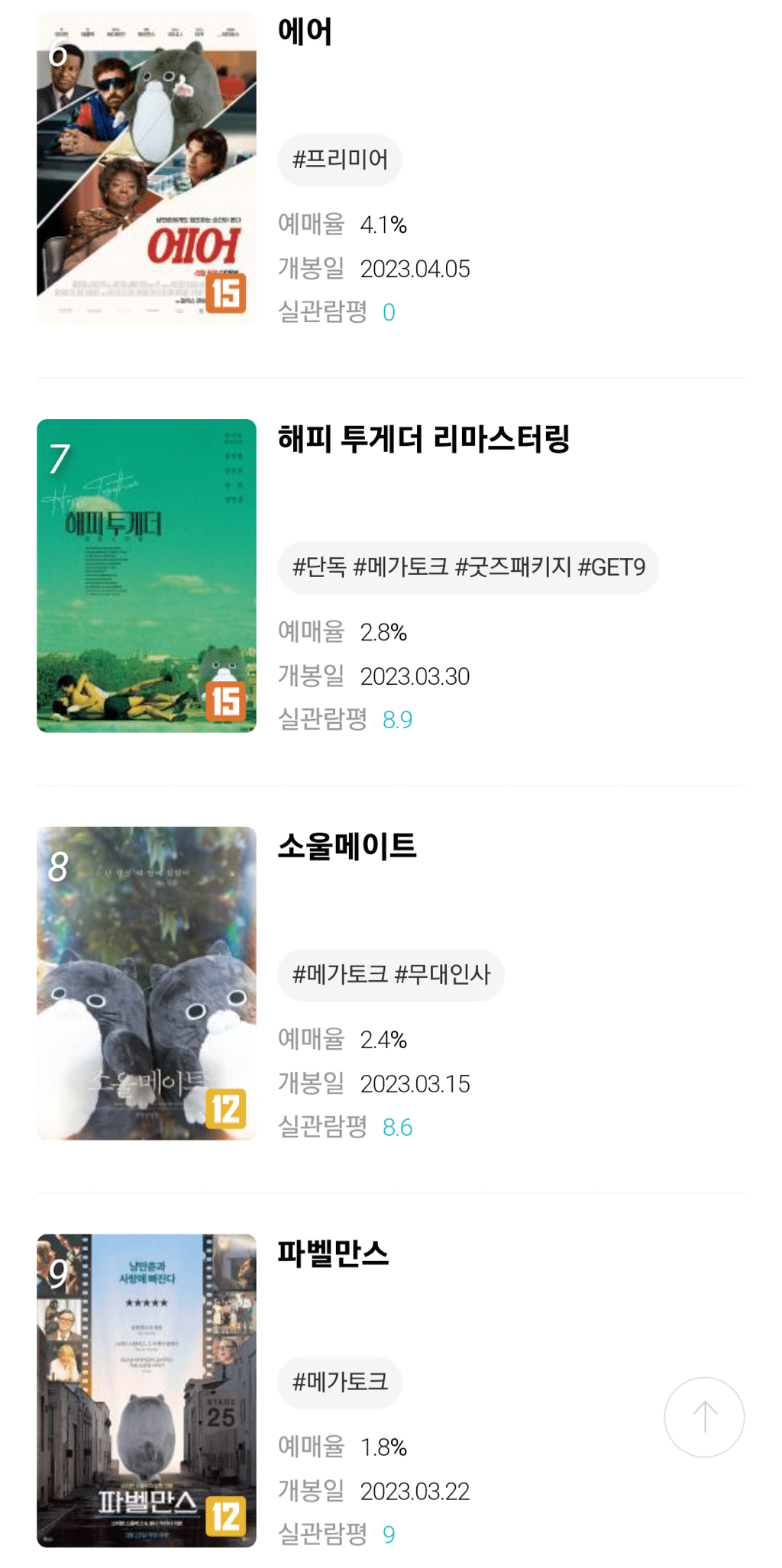Click the 15 rating icon on 해피 투게더 poster
The width and height of the screenshot is (782, 1568).
pyautogui.click(x=227, y=702)
